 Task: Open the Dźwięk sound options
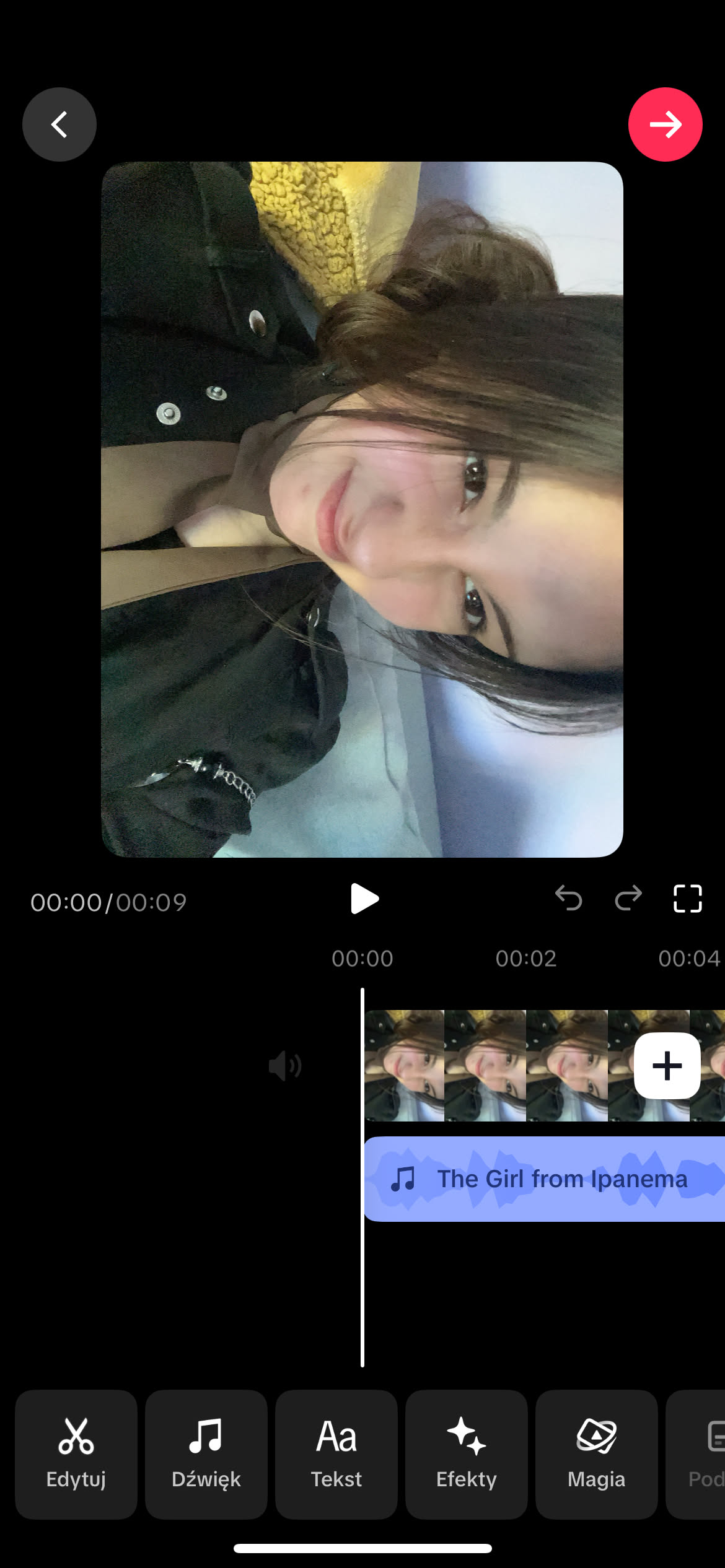(206, 1454)
